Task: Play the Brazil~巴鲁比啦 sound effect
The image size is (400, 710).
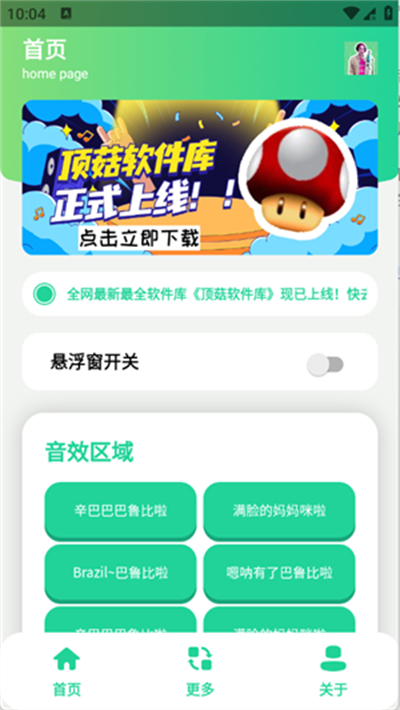Action: click(x=120, y=573)
